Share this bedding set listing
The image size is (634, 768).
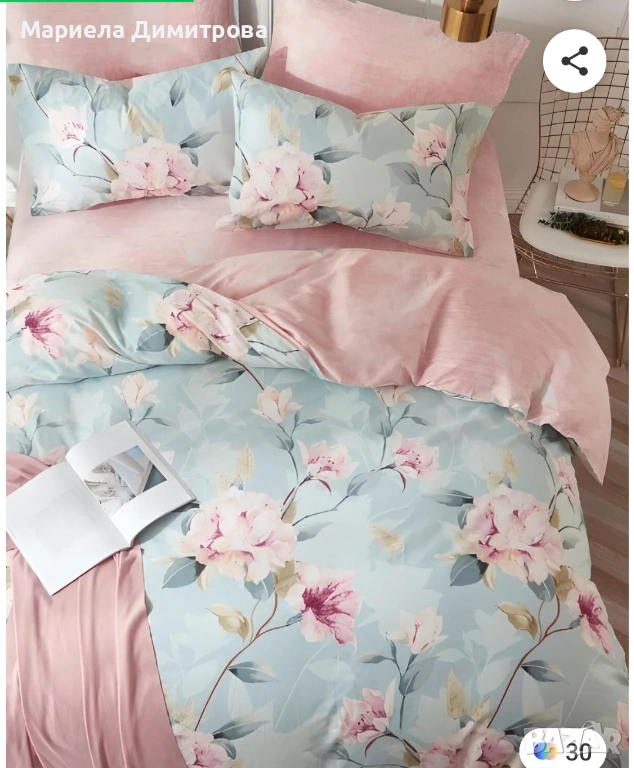click(x=574, y=62)
